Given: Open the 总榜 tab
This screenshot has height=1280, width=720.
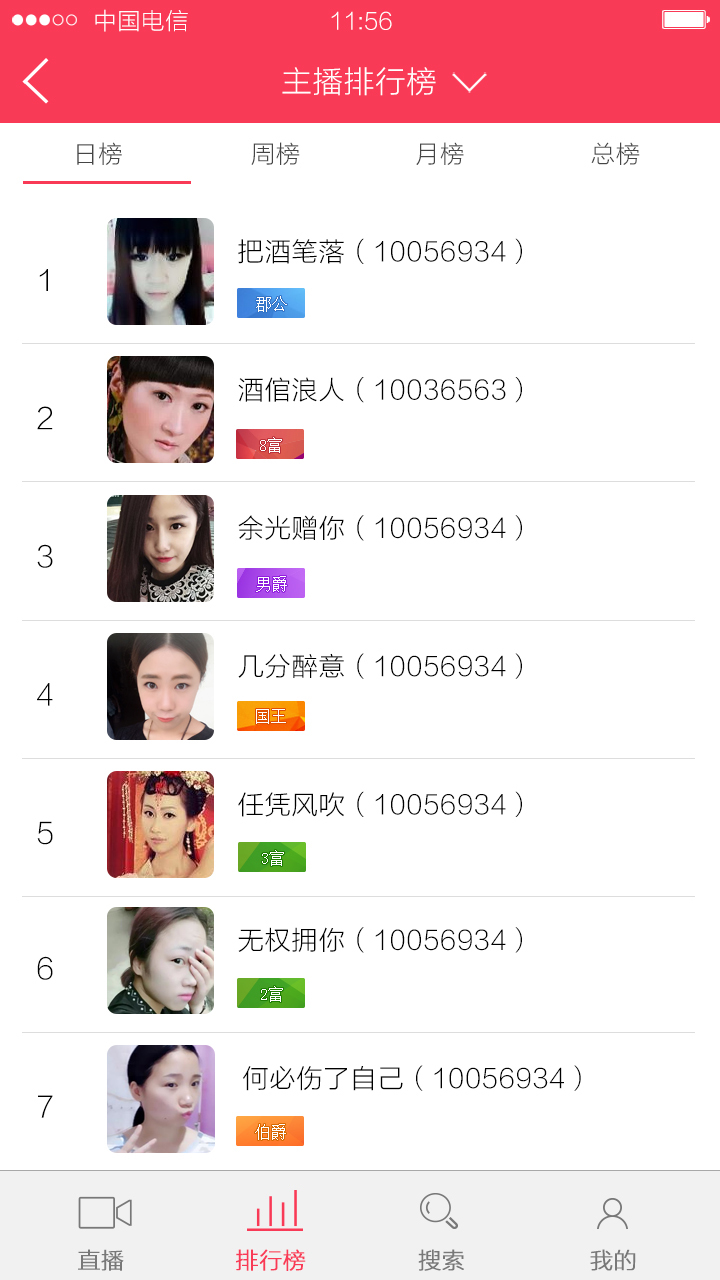Looking at the screenshot, I should tap(615, 155).
